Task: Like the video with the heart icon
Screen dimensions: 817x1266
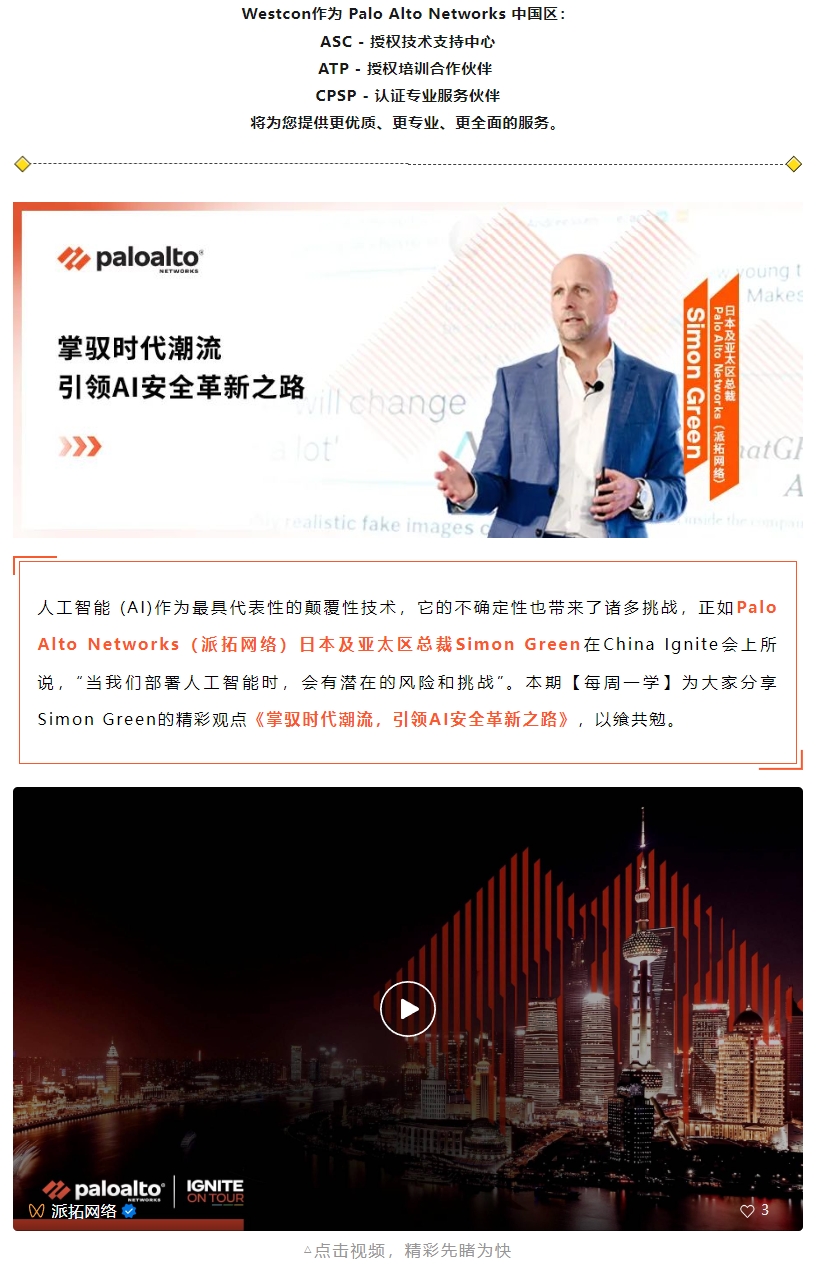Action: (x=747, y=1211)
